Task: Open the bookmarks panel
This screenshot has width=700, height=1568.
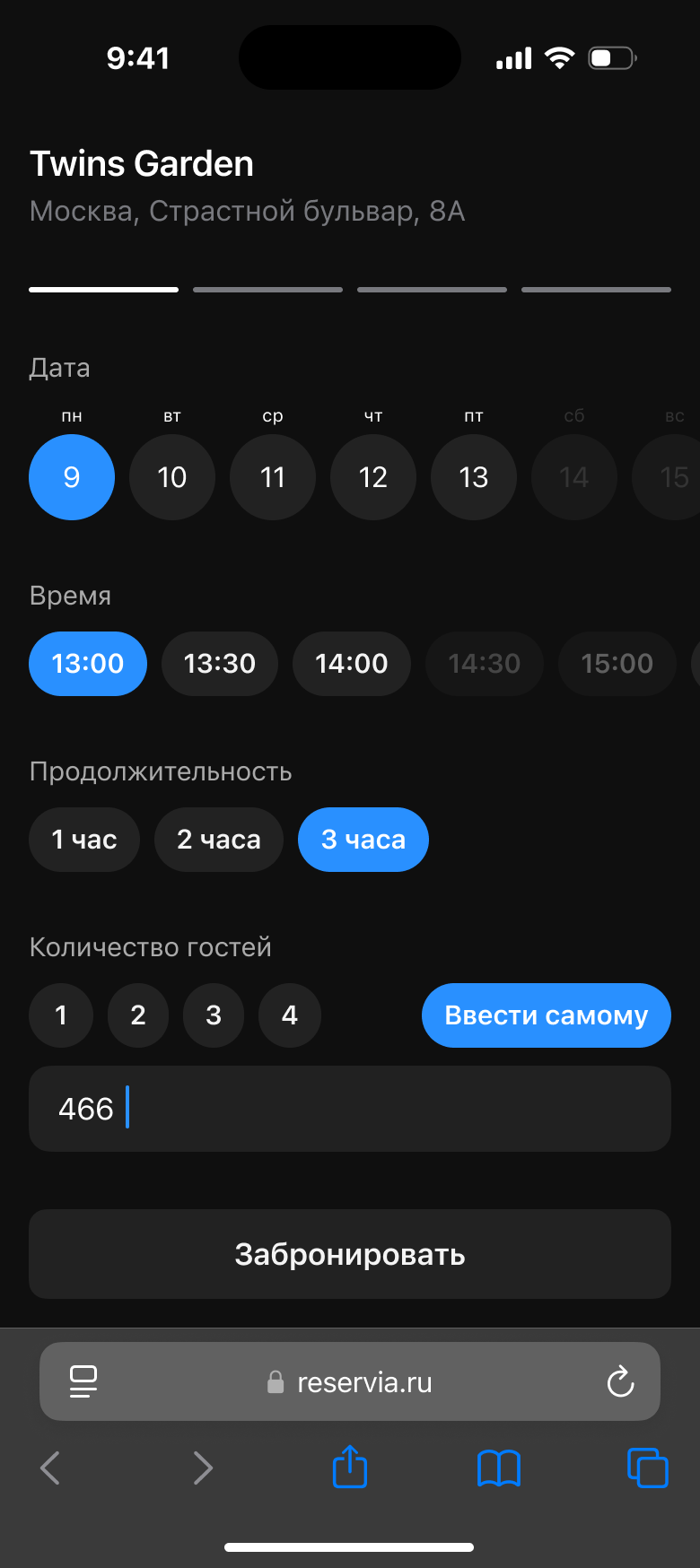Action: pyautogui.click(x=499, y=1468)
